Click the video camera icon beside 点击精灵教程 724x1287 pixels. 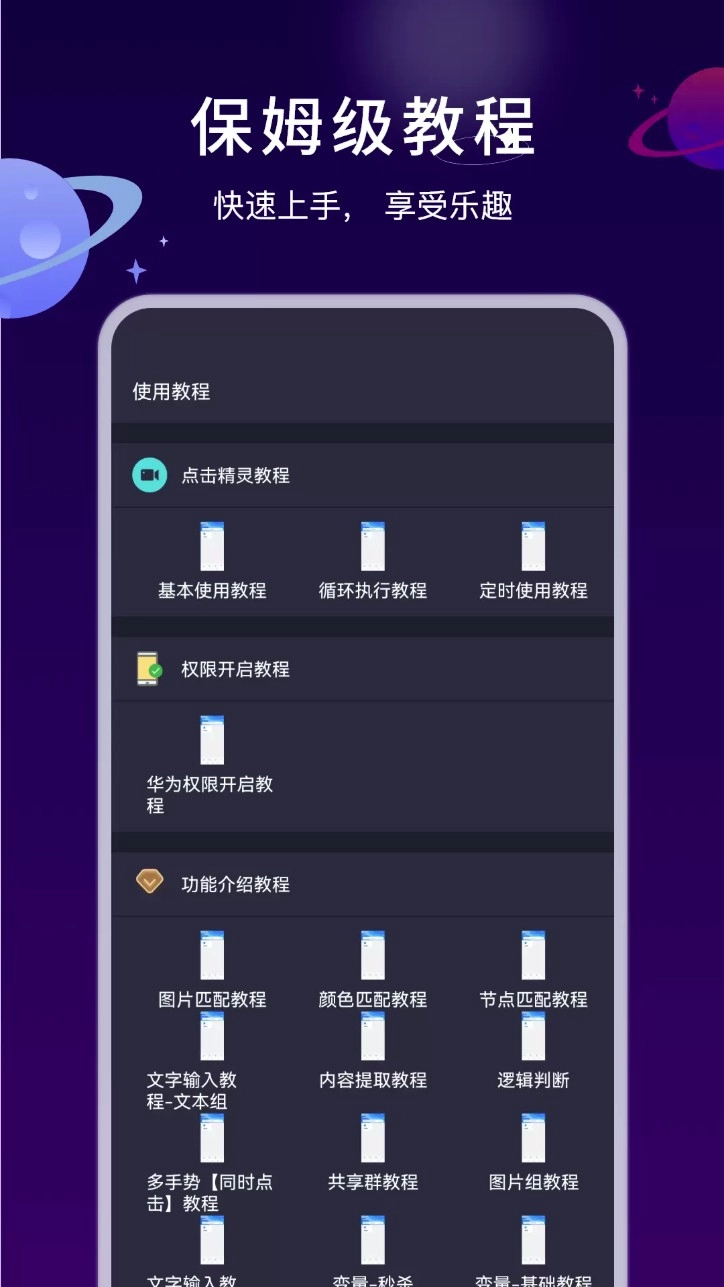tap(149, 475)
